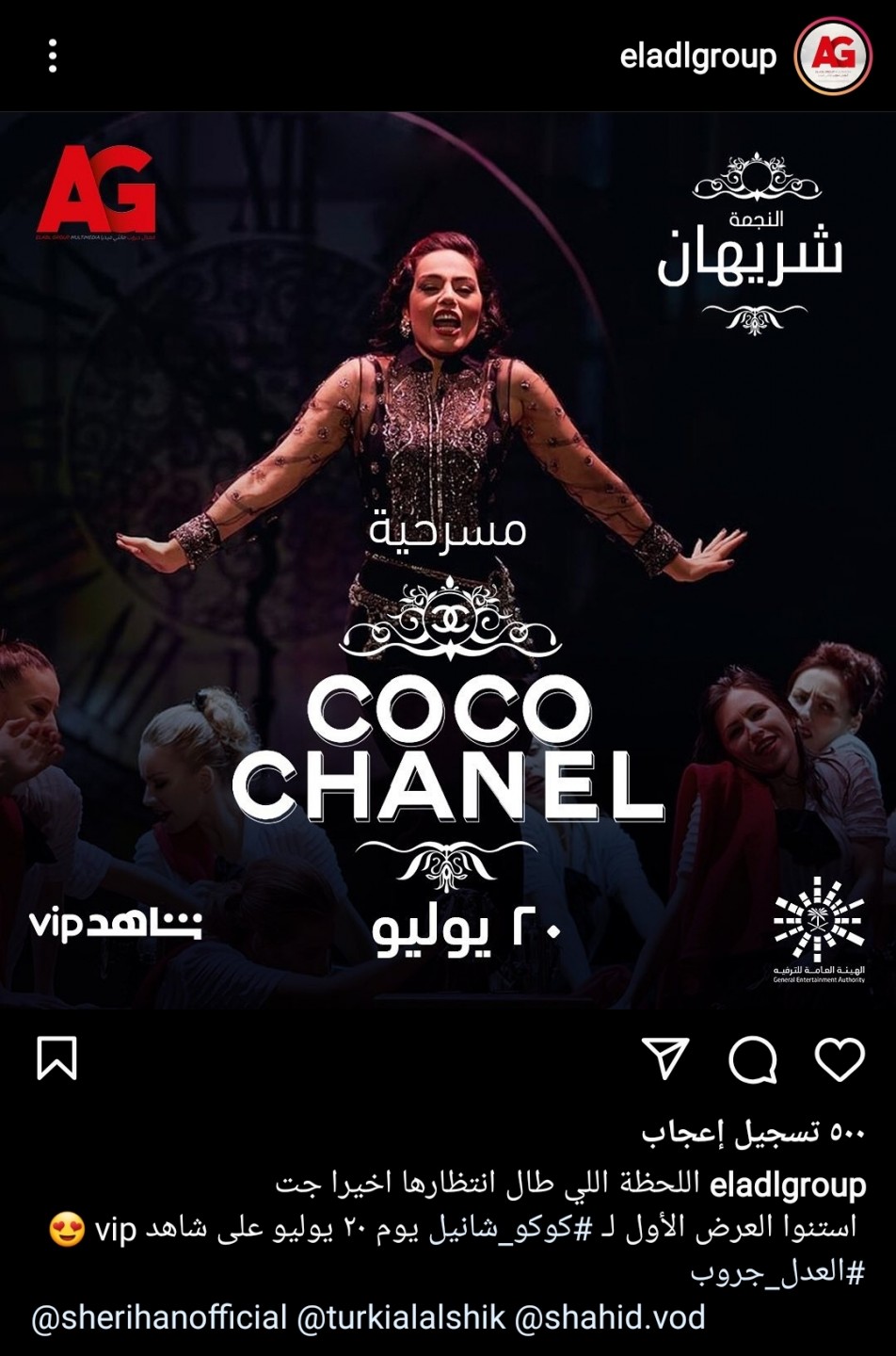Screen dimensions: 896x1356
Task: Open the comments on this post
Action: coord(752,1060)
